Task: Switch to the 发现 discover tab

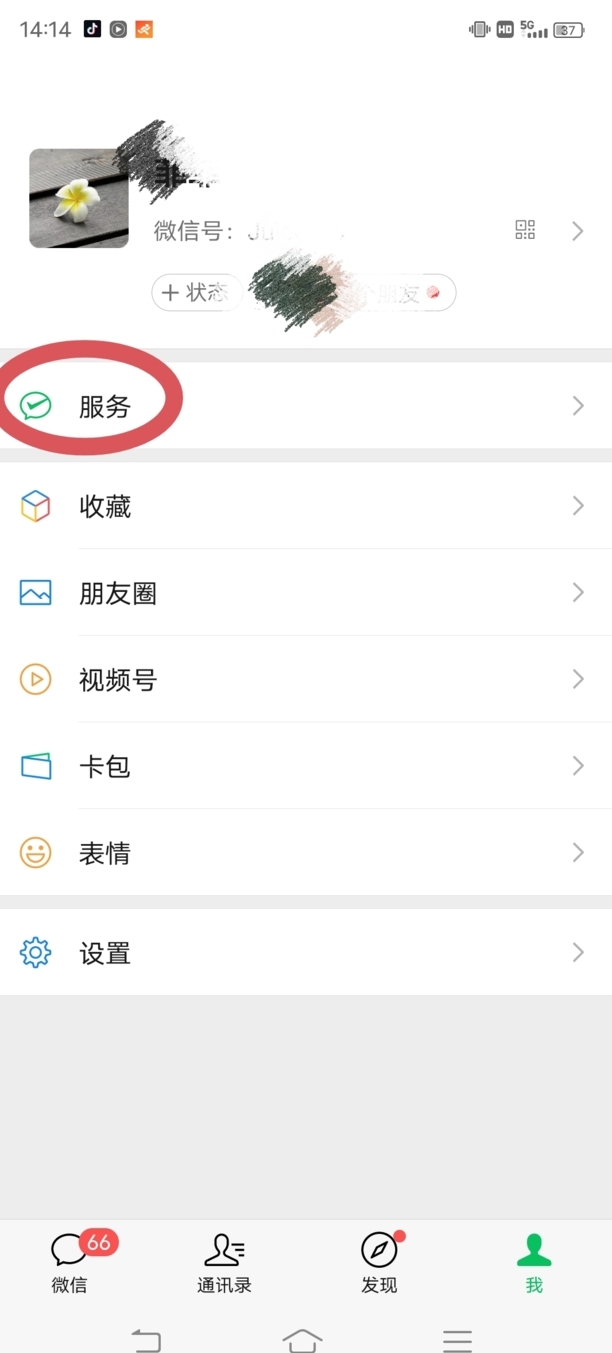Action: pos(379,1262)
